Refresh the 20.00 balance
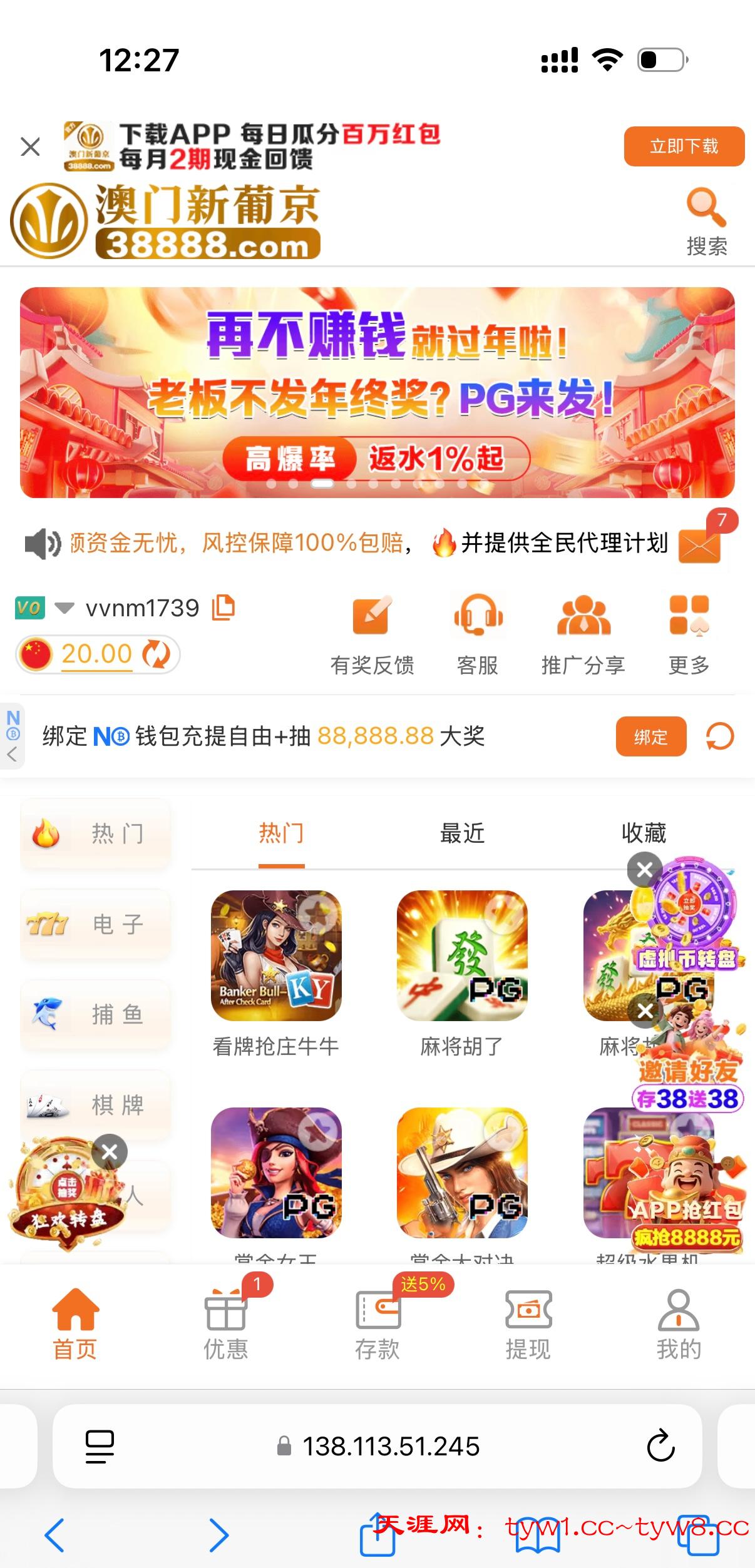 (157, 654)
